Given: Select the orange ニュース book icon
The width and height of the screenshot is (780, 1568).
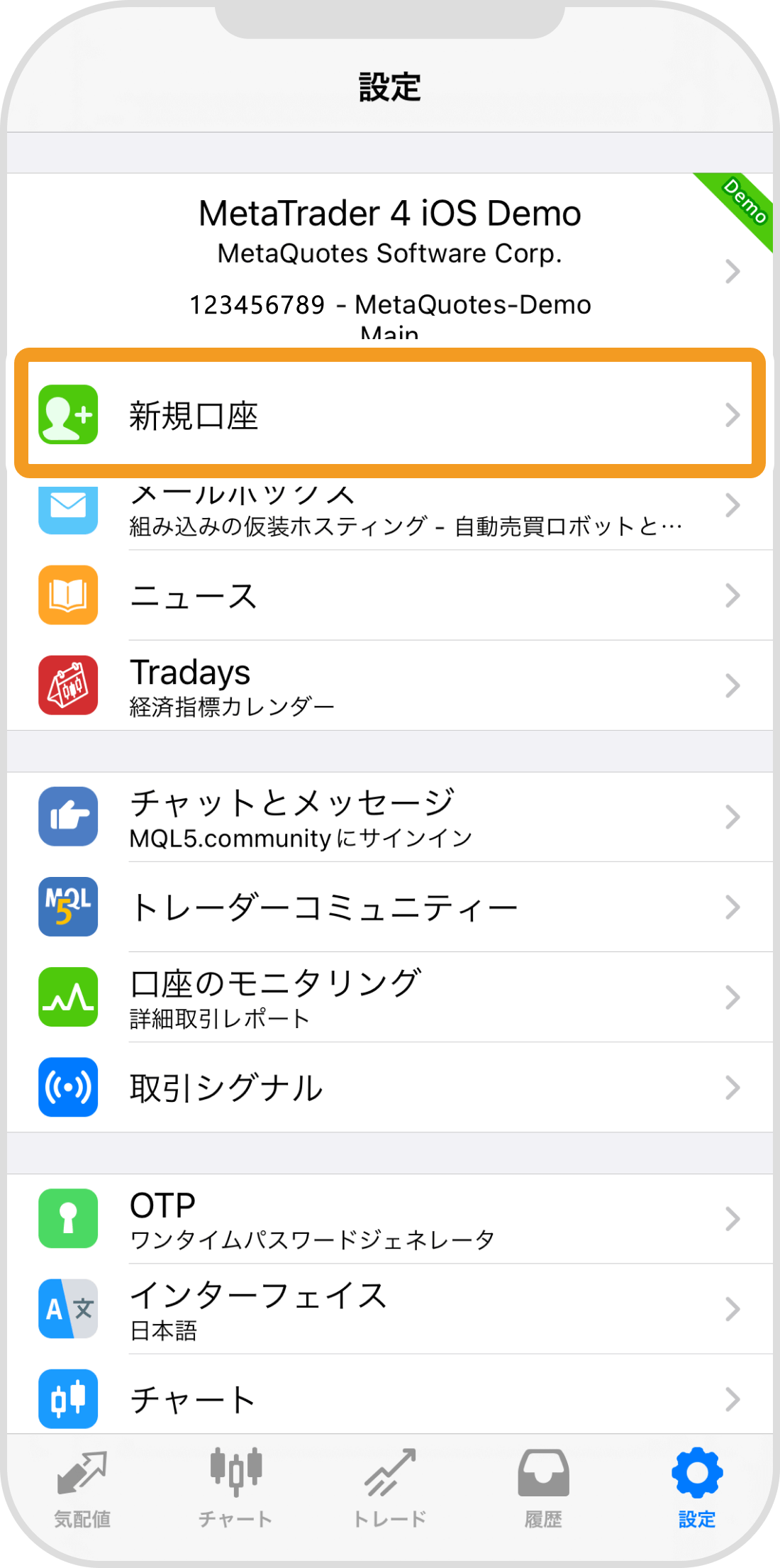Looking at the screenshot, I should (67, 596).
